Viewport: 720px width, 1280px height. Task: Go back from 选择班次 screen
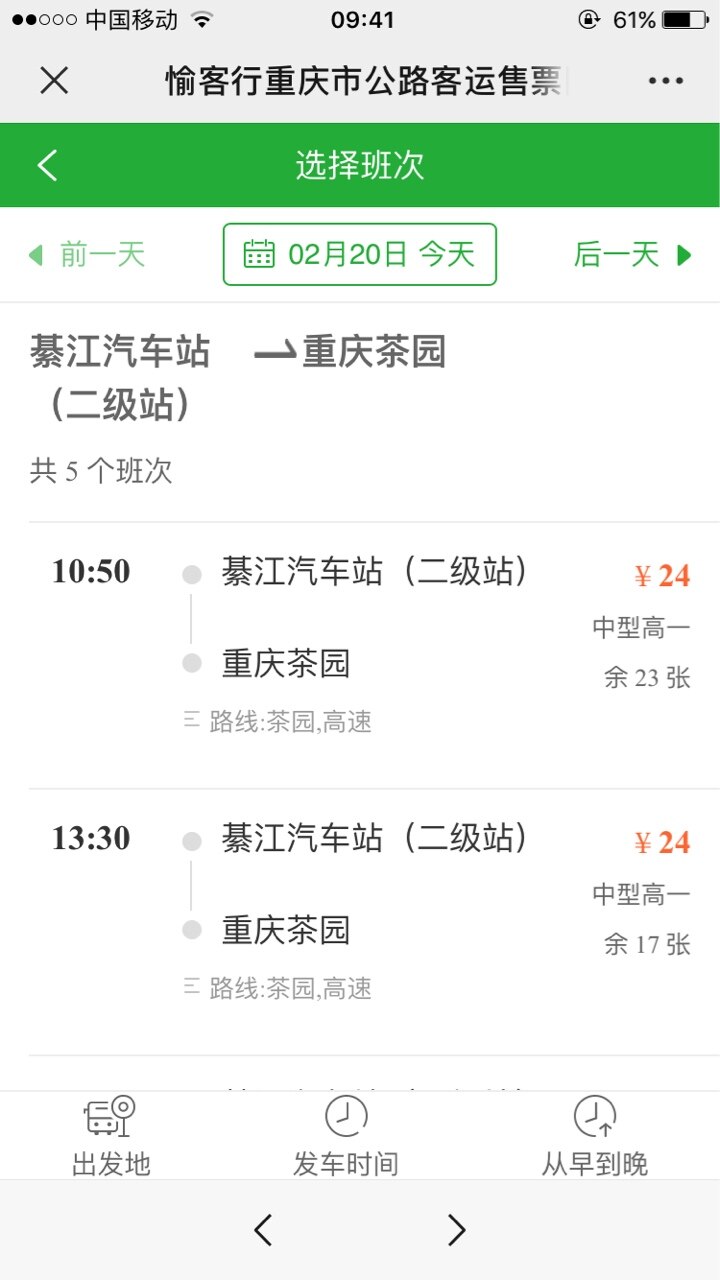pos(47,165)
